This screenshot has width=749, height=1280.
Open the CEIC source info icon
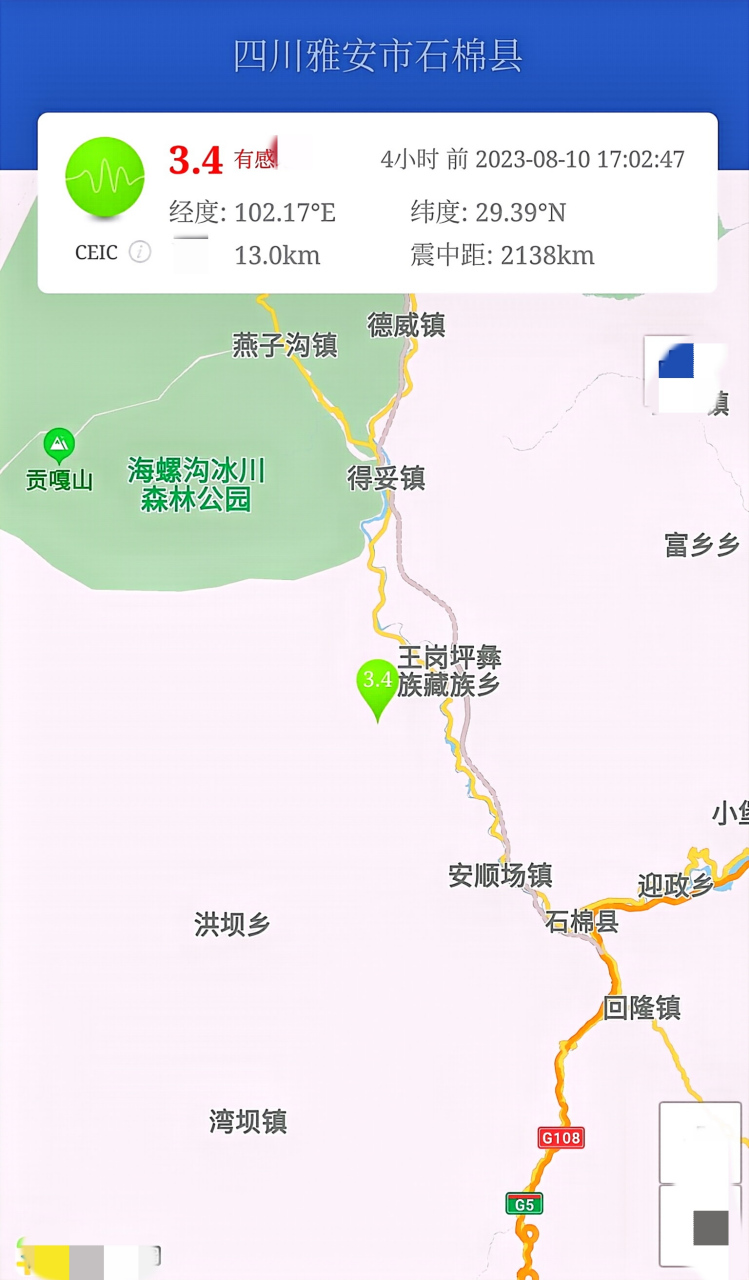140,252
